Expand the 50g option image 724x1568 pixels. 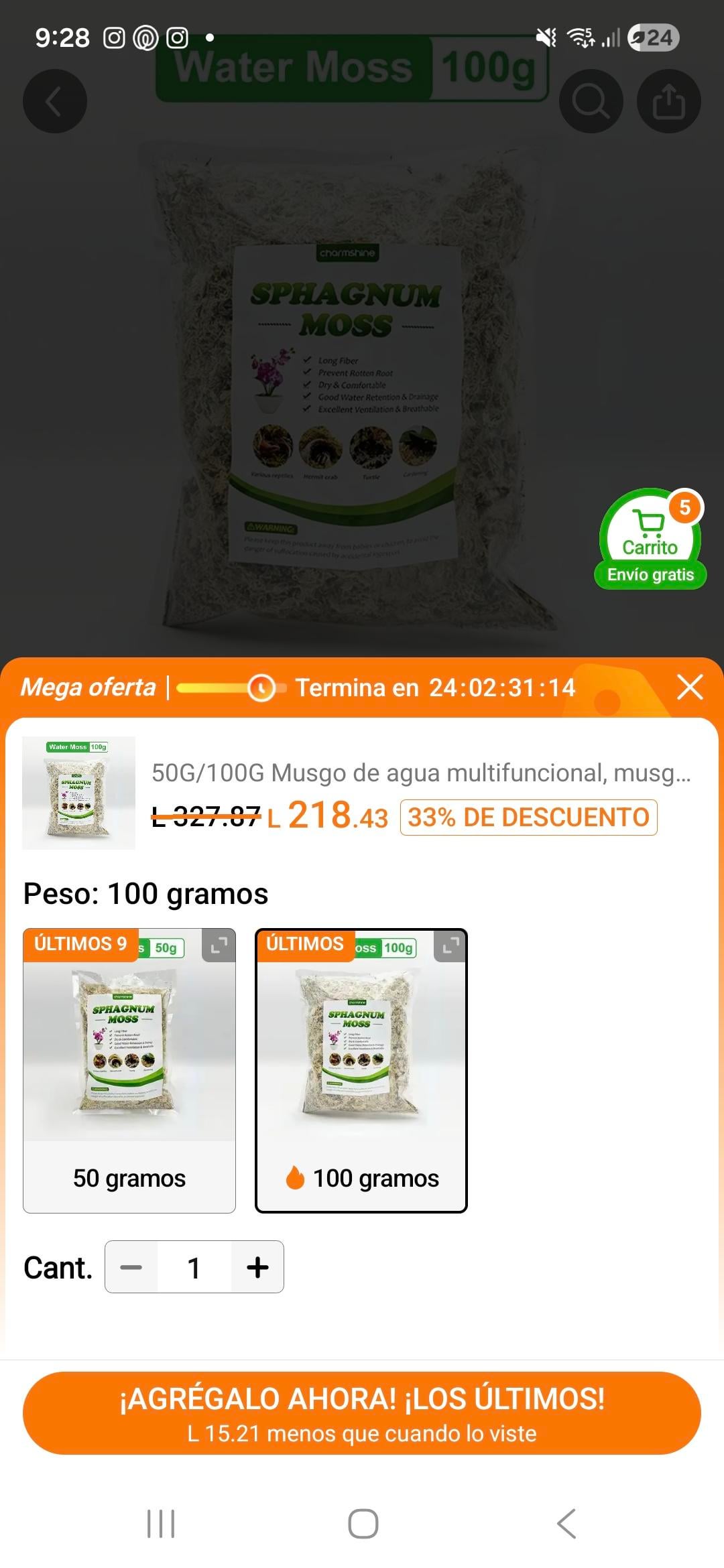pyautogui.click(x=219, y=945)
